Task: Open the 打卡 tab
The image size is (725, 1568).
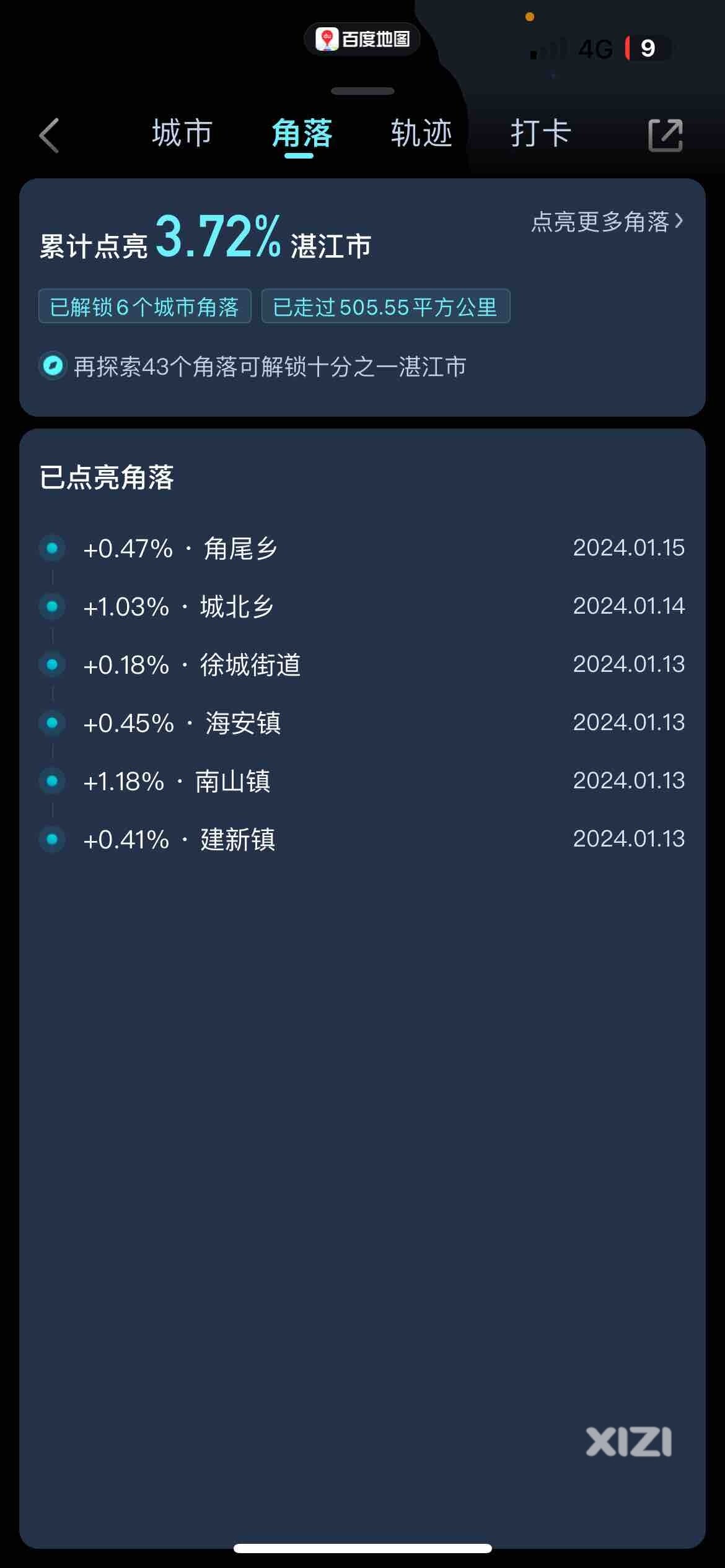Action: tap(541, 134)
